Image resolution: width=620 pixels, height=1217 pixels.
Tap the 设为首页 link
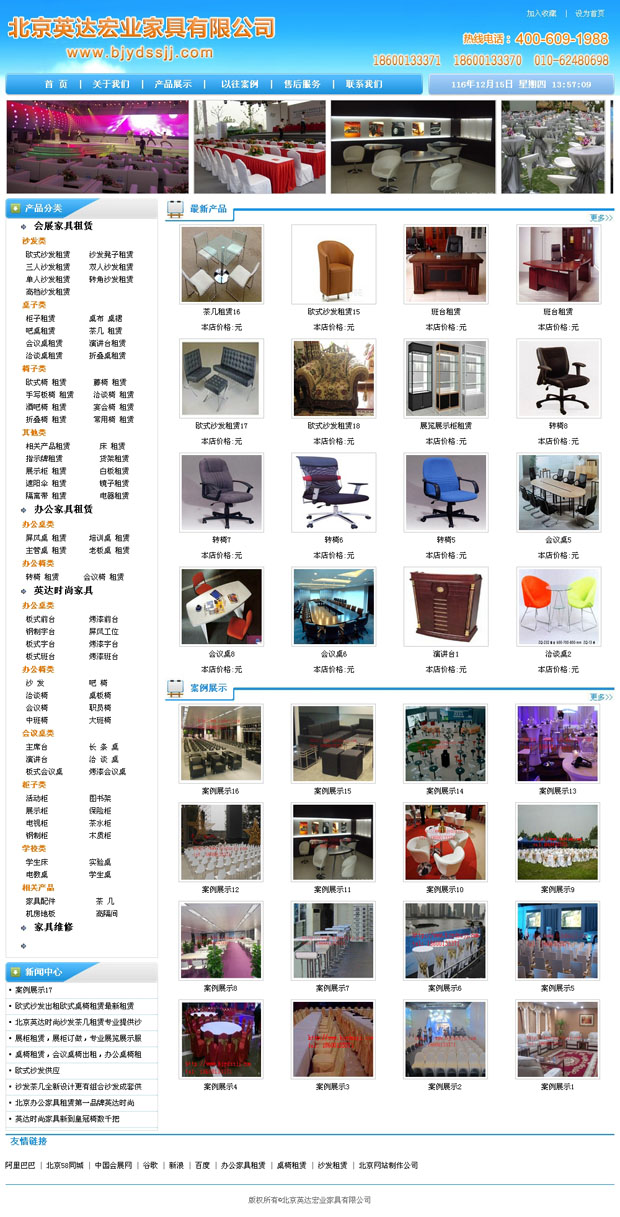point(590,14)
